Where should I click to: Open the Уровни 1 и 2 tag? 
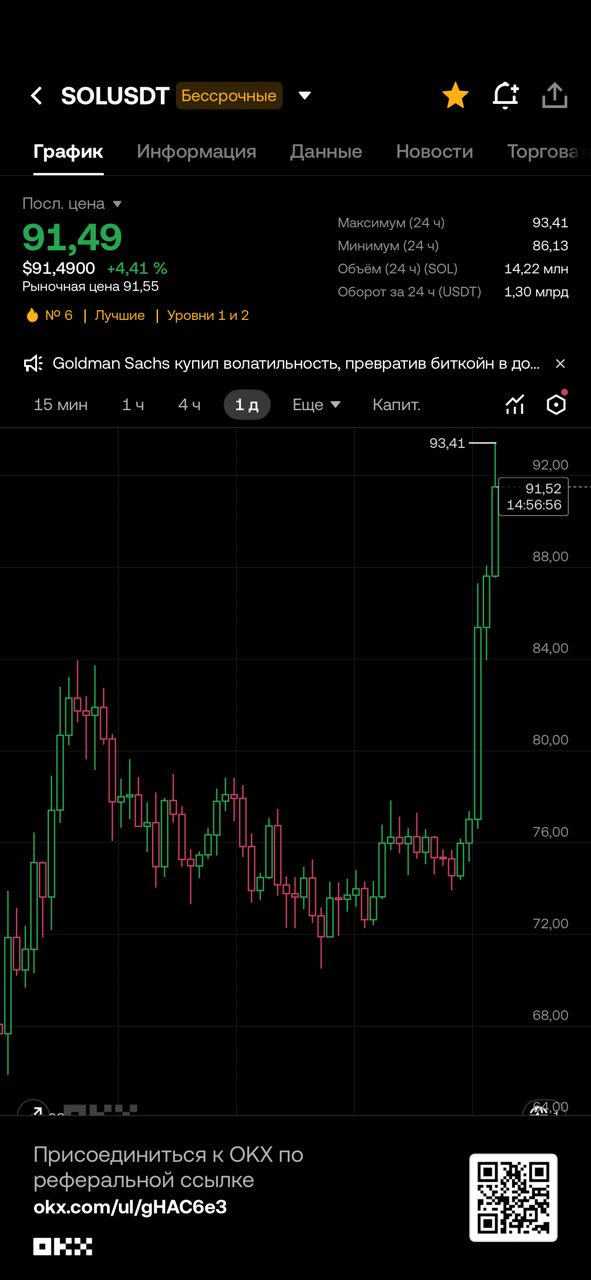(x=208, y=315)
